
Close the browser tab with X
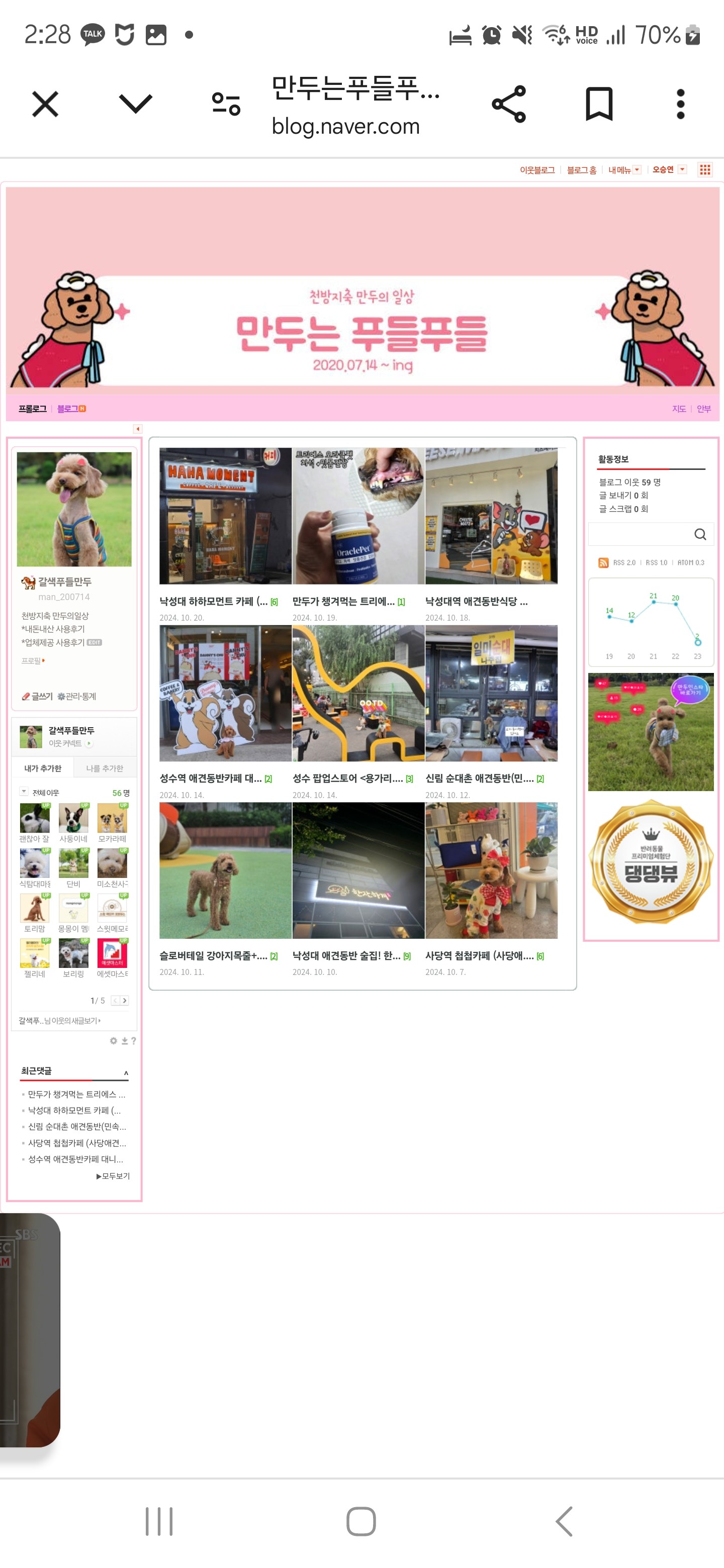click(45, 104)
